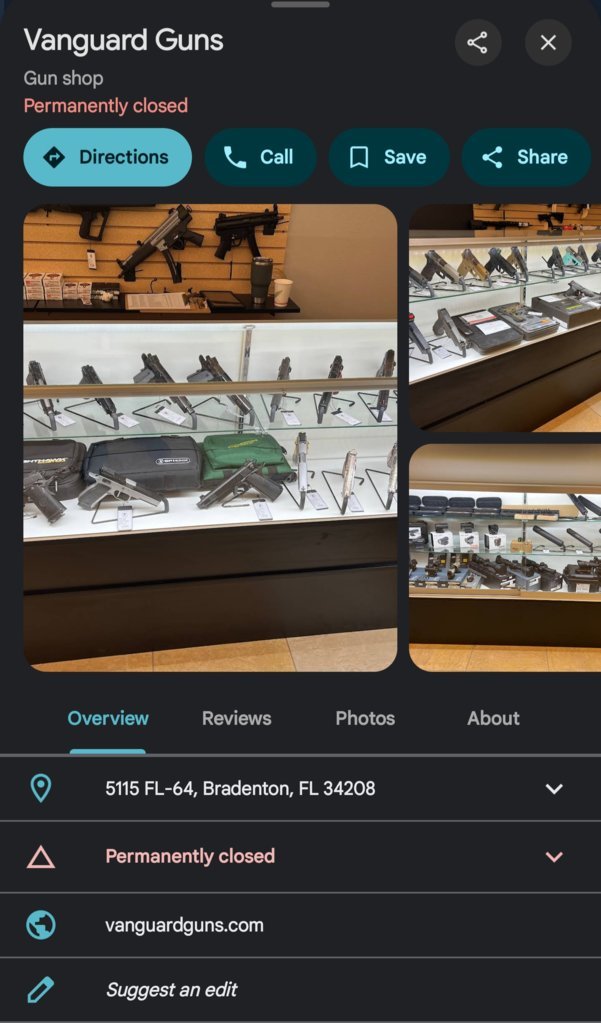Close the Vanguard Guns place card
Screen dimensions: 601x1023
coord(548,43)
